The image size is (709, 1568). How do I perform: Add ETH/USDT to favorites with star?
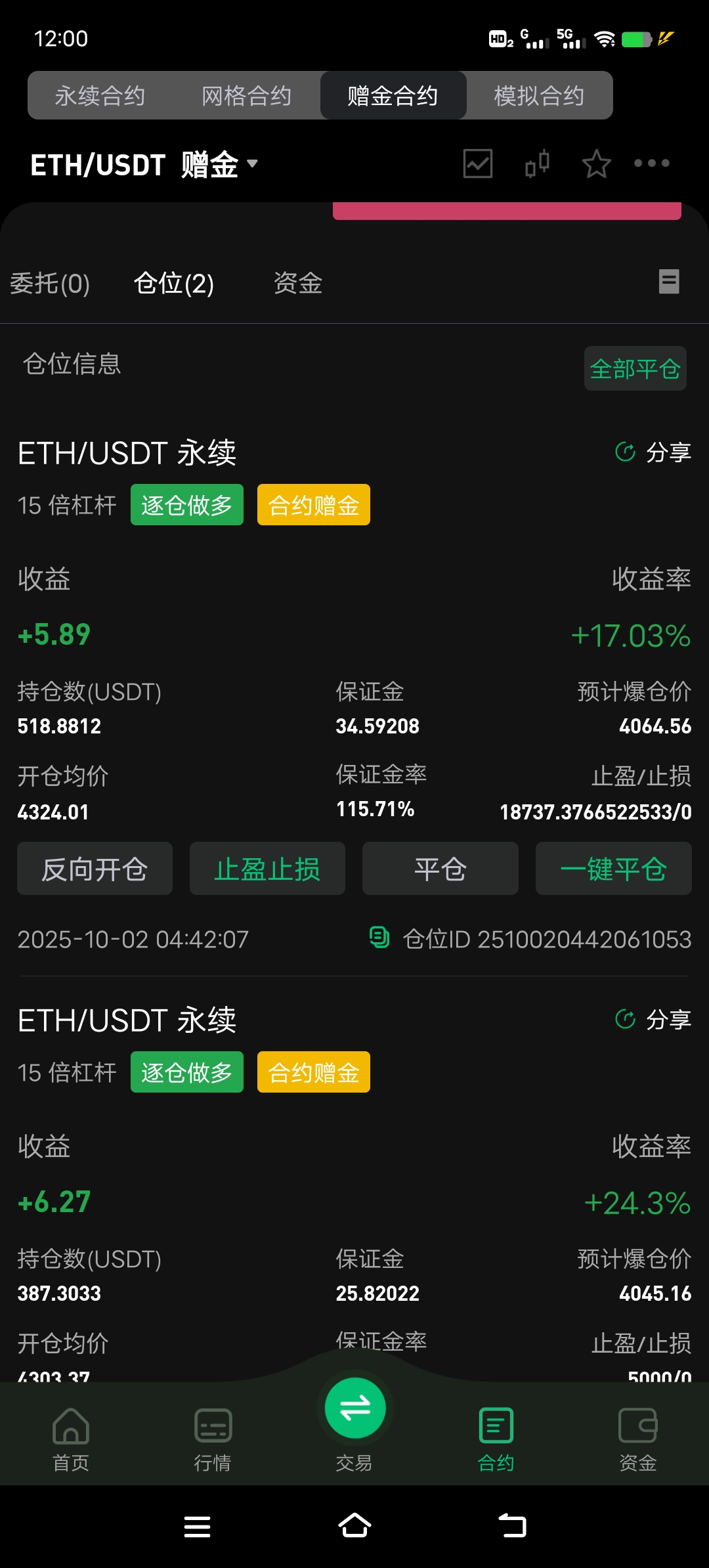[596, 163]
